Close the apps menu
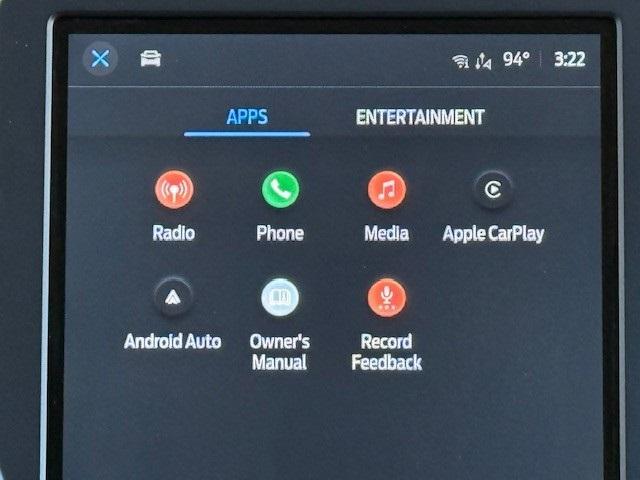This screenshot has height=480, width=640. click(100, 58)
